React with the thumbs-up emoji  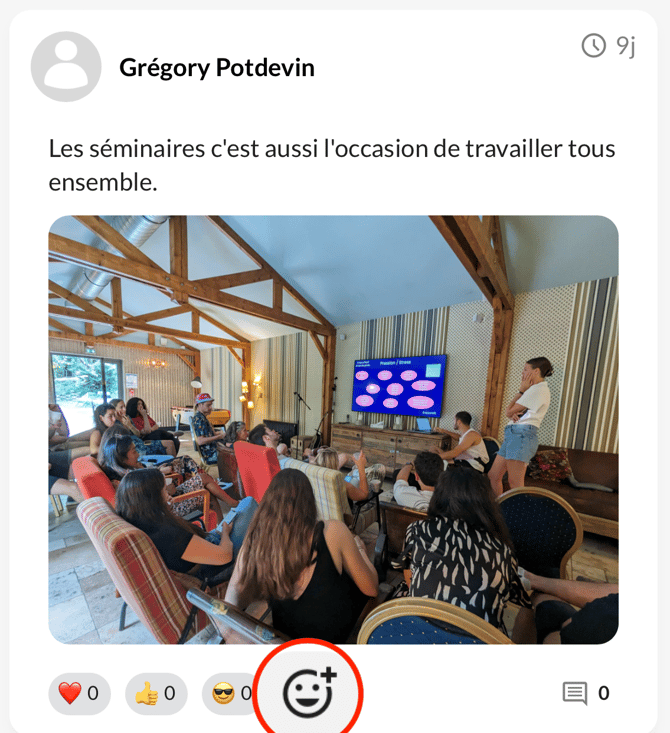click(156, 693)
